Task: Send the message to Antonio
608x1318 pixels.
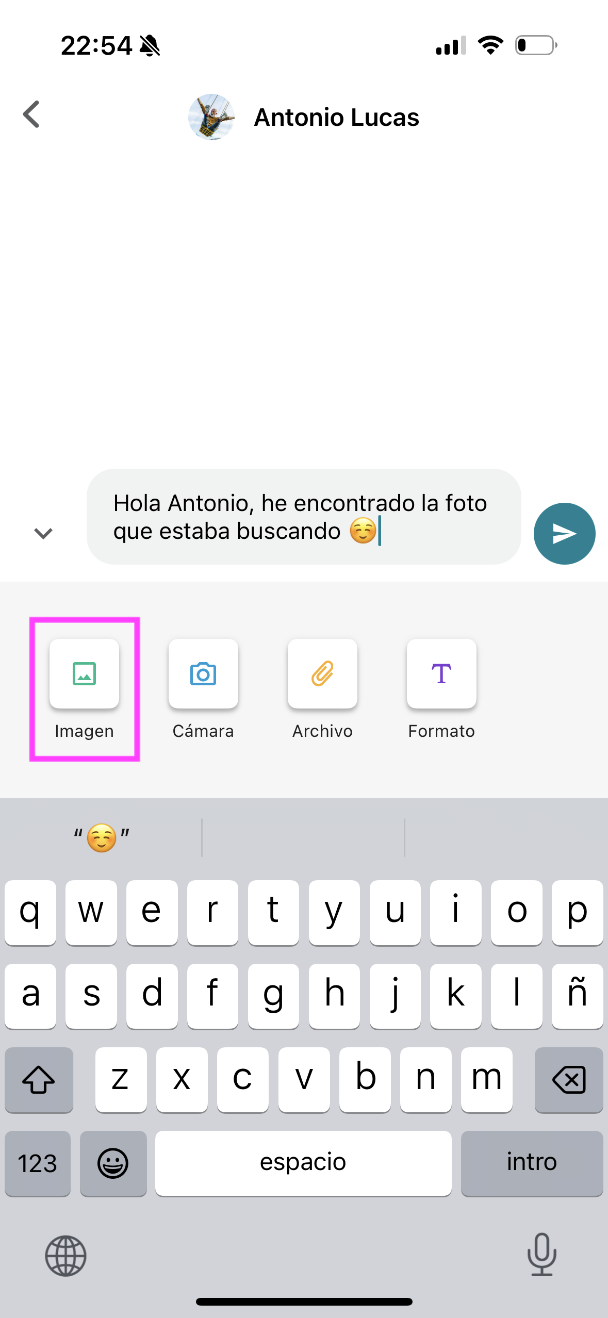Action: coord(564,534)
